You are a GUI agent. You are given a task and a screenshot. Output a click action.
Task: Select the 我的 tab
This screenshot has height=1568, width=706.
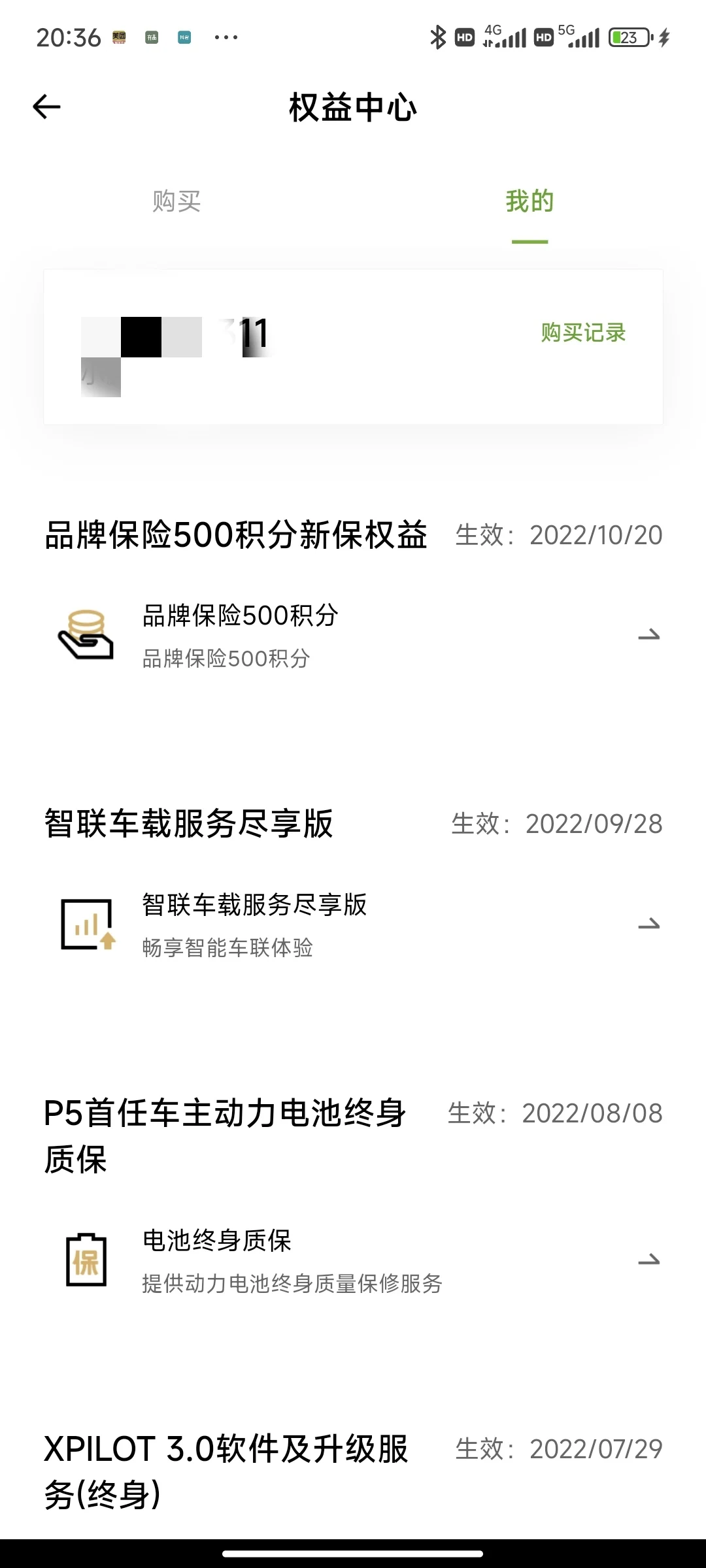click(529, 201)
